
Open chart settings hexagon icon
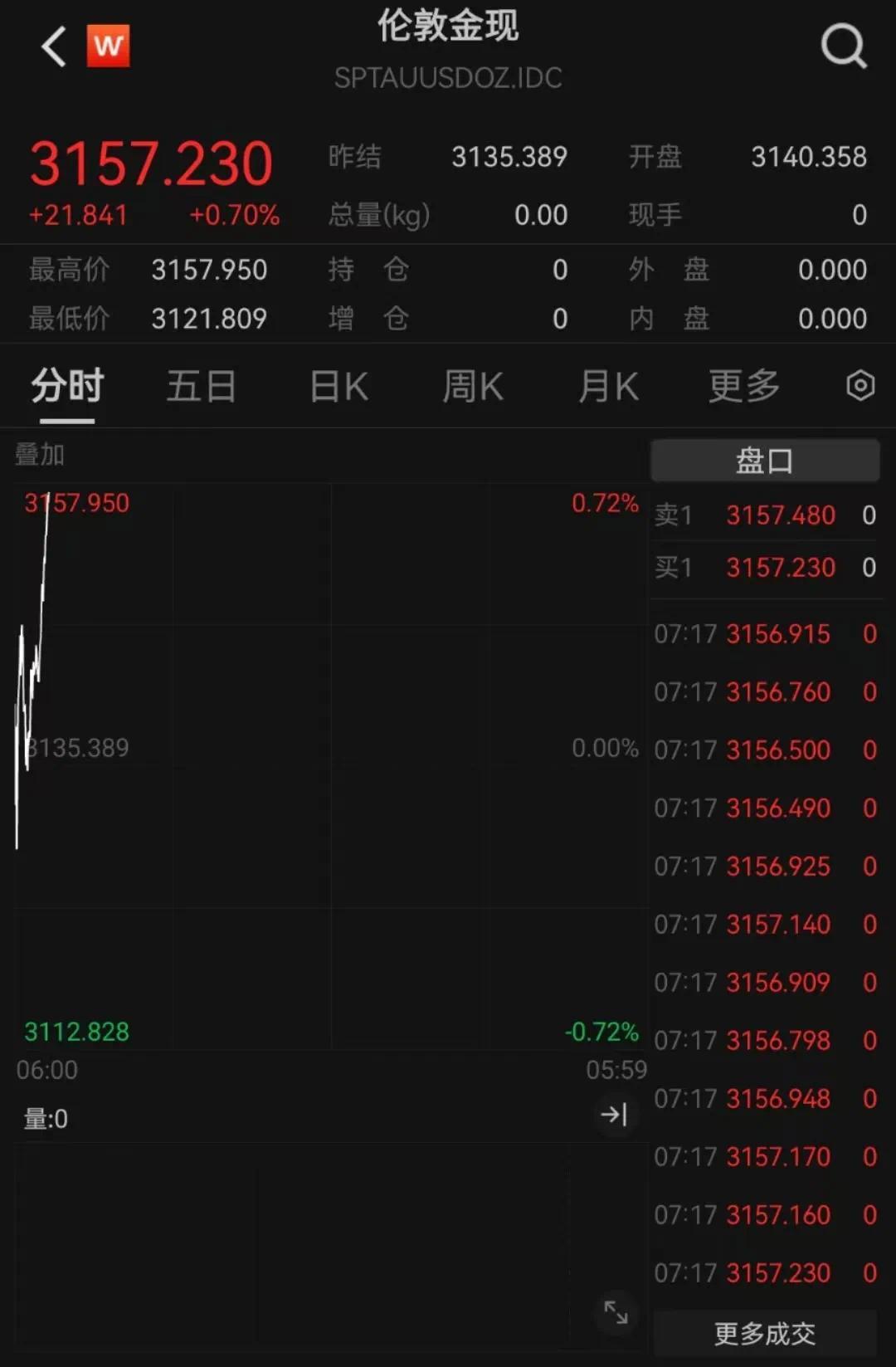[x=860, y=385]
